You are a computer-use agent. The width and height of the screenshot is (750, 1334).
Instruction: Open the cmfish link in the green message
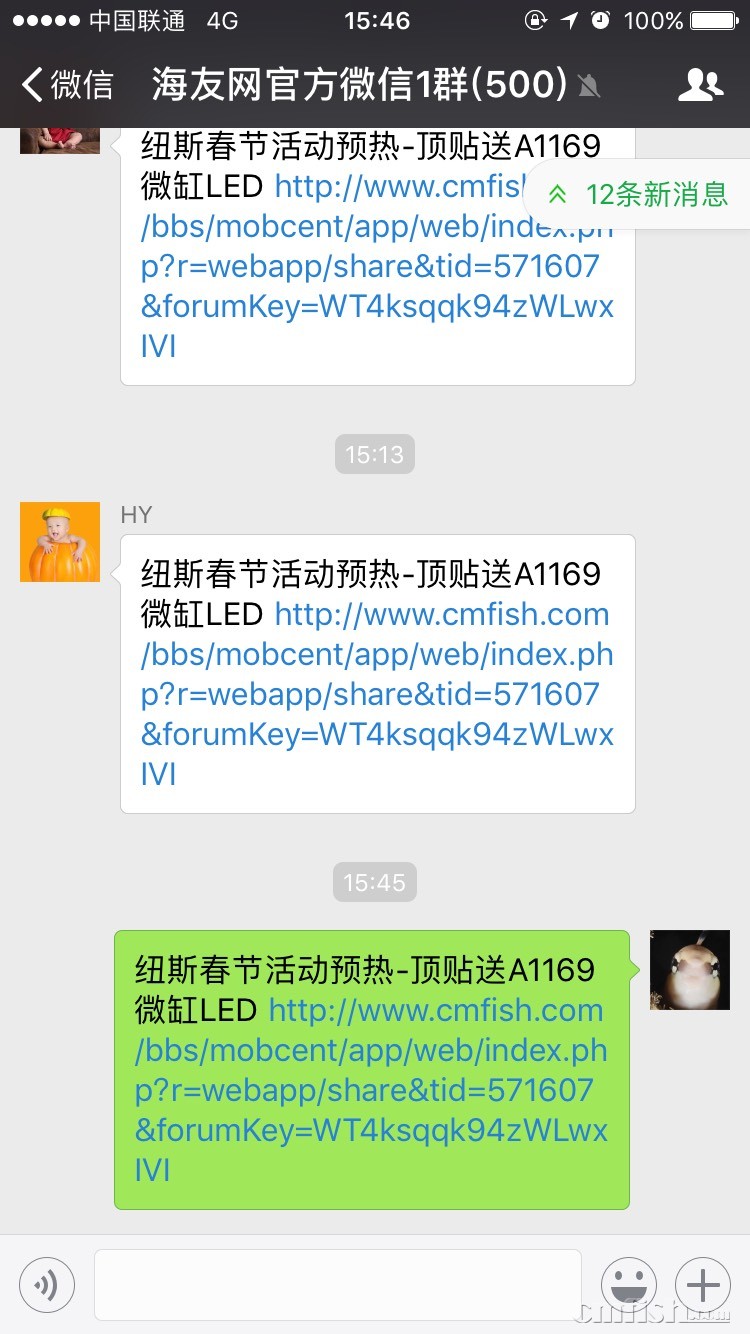click(x=371, y=1090)
